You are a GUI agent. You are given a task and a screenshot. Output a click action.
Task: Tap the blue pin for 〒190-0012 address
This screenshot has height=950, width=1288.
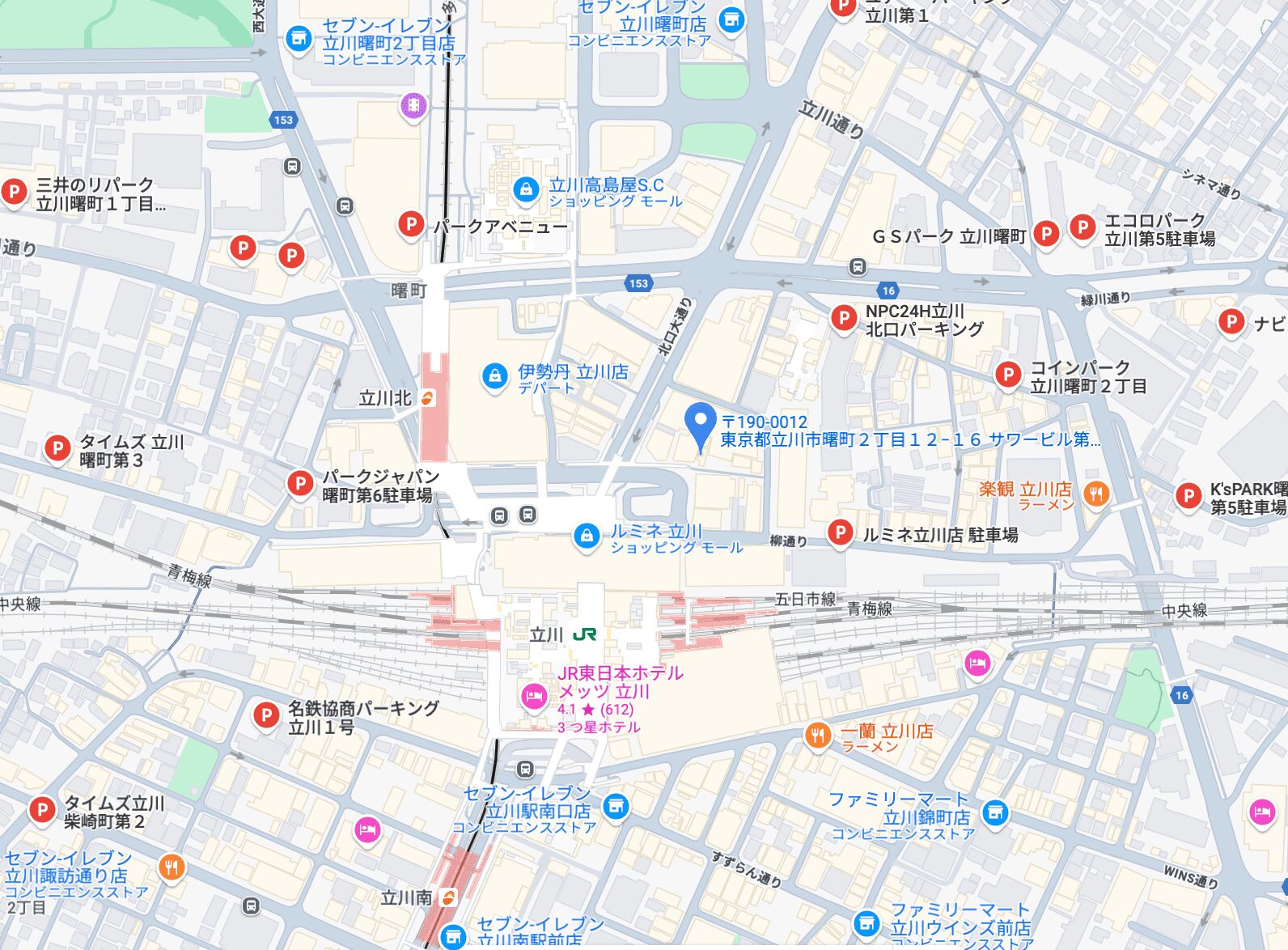click(700, 422)
